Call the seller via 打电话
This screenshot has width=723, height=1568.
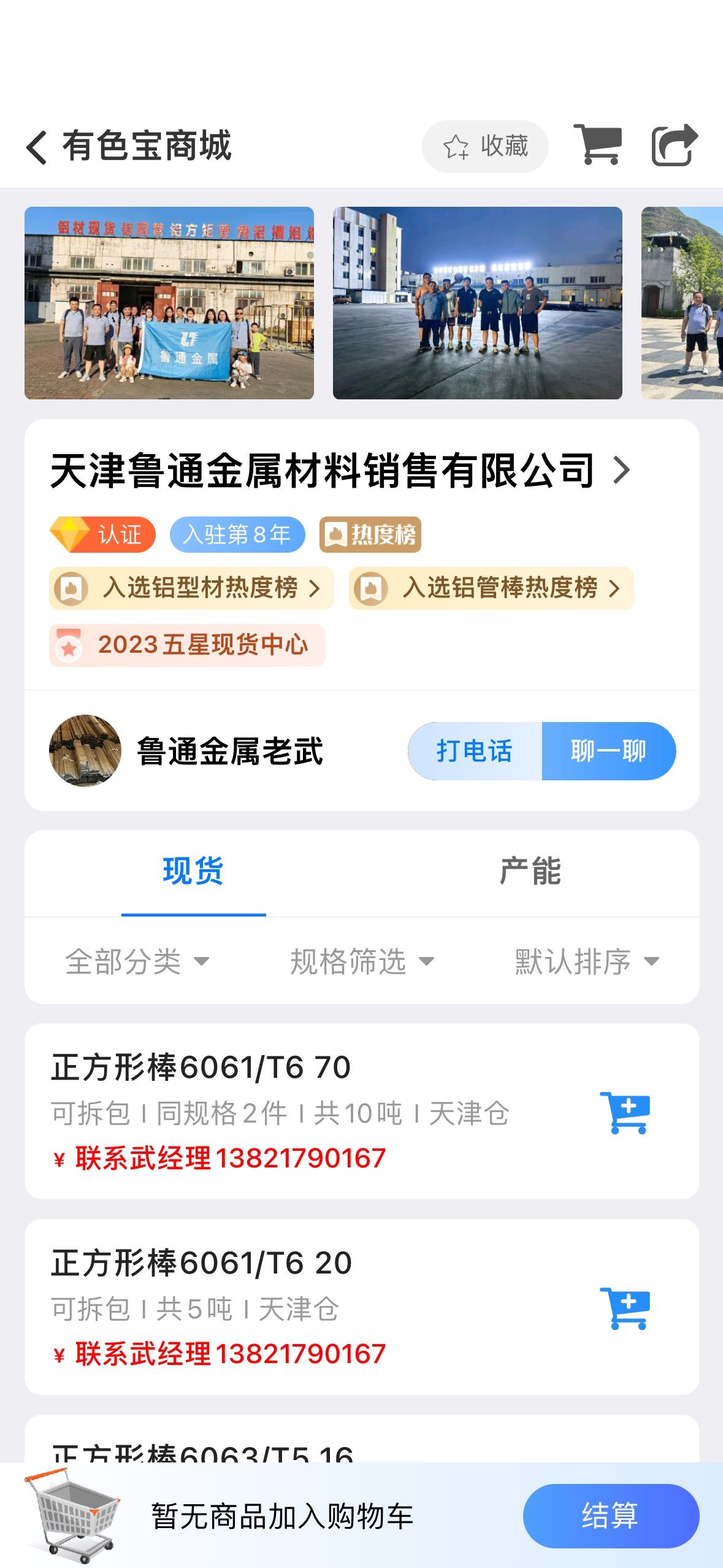475,751
